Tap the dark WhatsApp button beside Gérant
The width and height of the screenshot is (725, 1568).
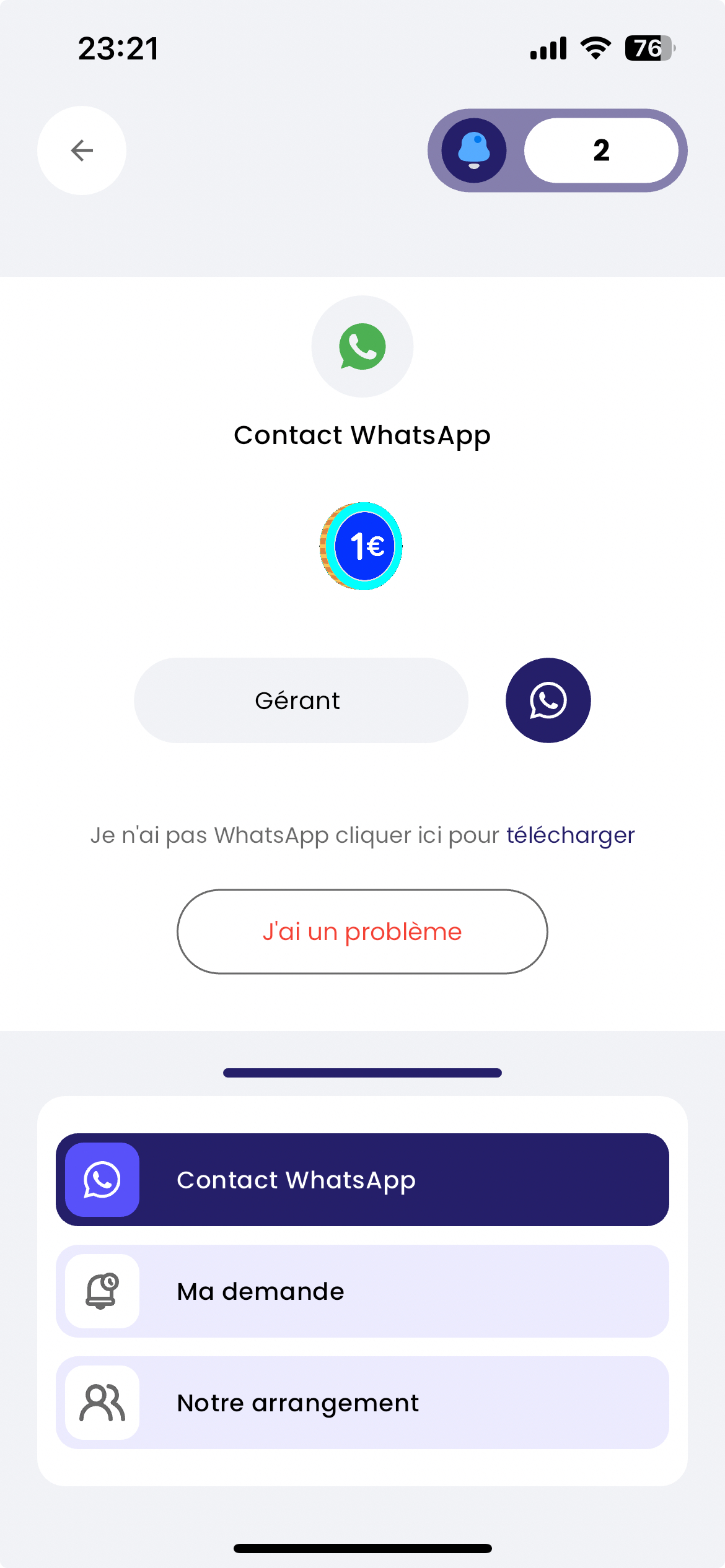point(548,700)
